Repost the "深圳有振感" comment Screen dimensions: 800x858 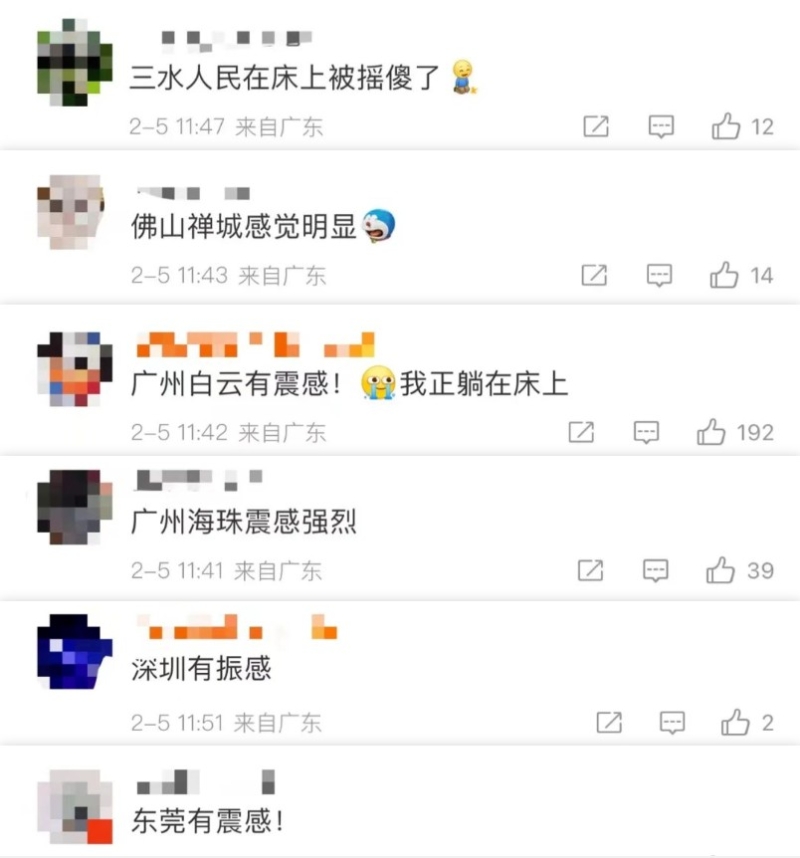pyautogui.click(x=608, y=722)
